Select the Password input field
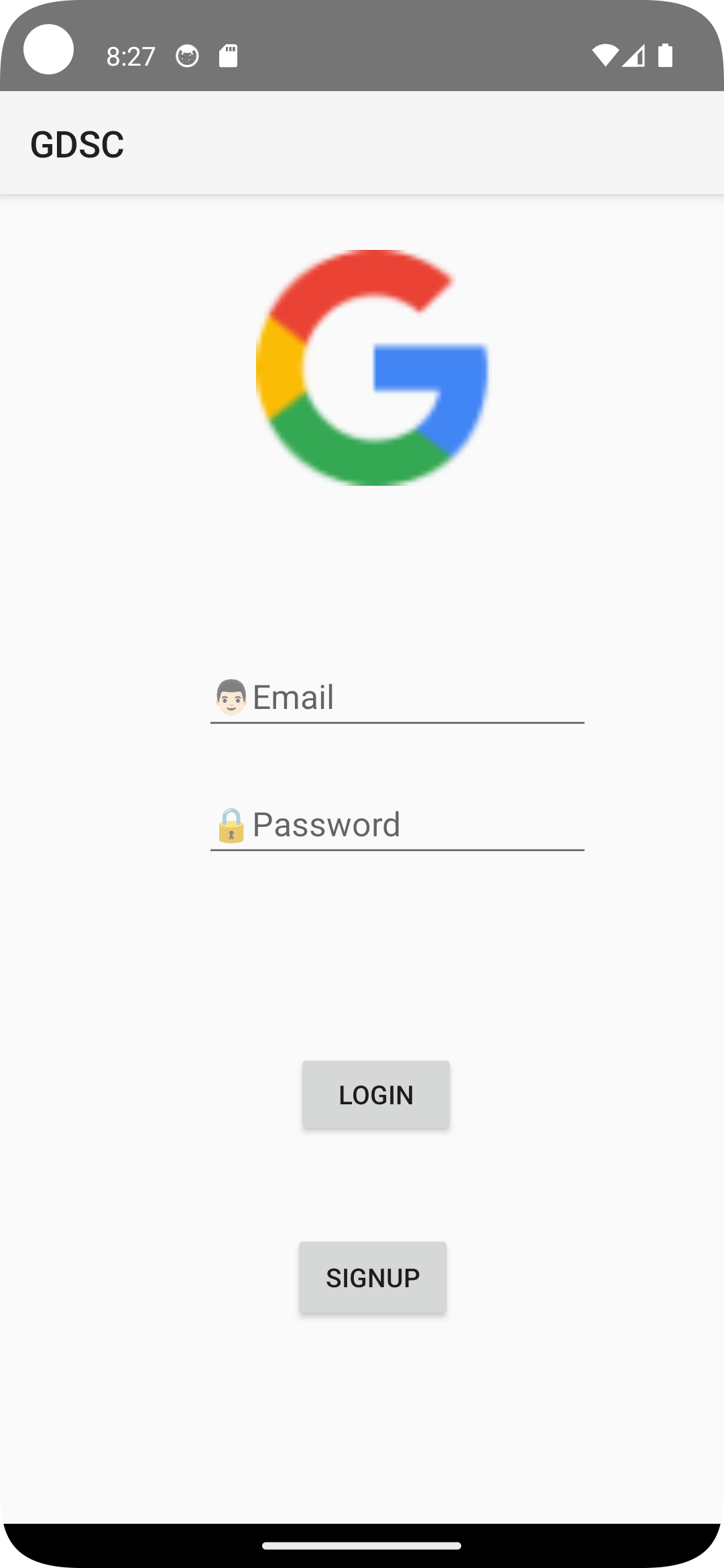724x1568 pixels. pyautogui.click(x=398, y=825)
